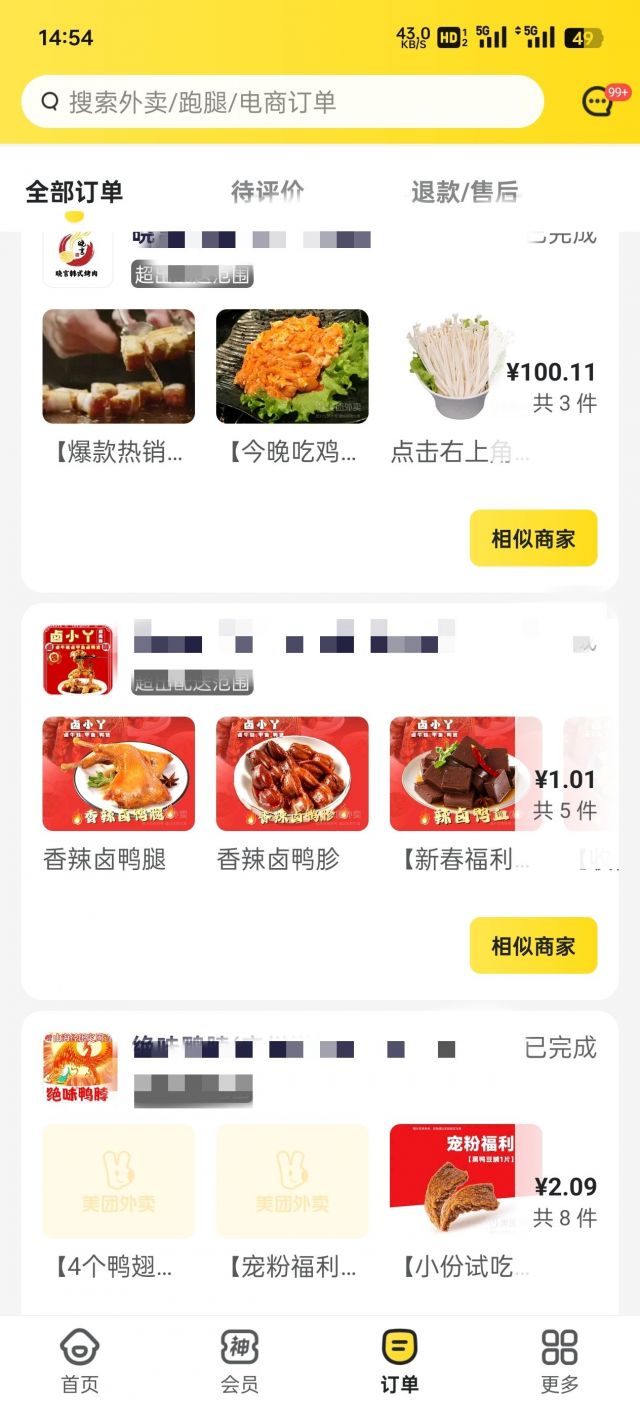Go to the 首页 tab
Screen dimensions: 640x1407
pos(80,1361)
